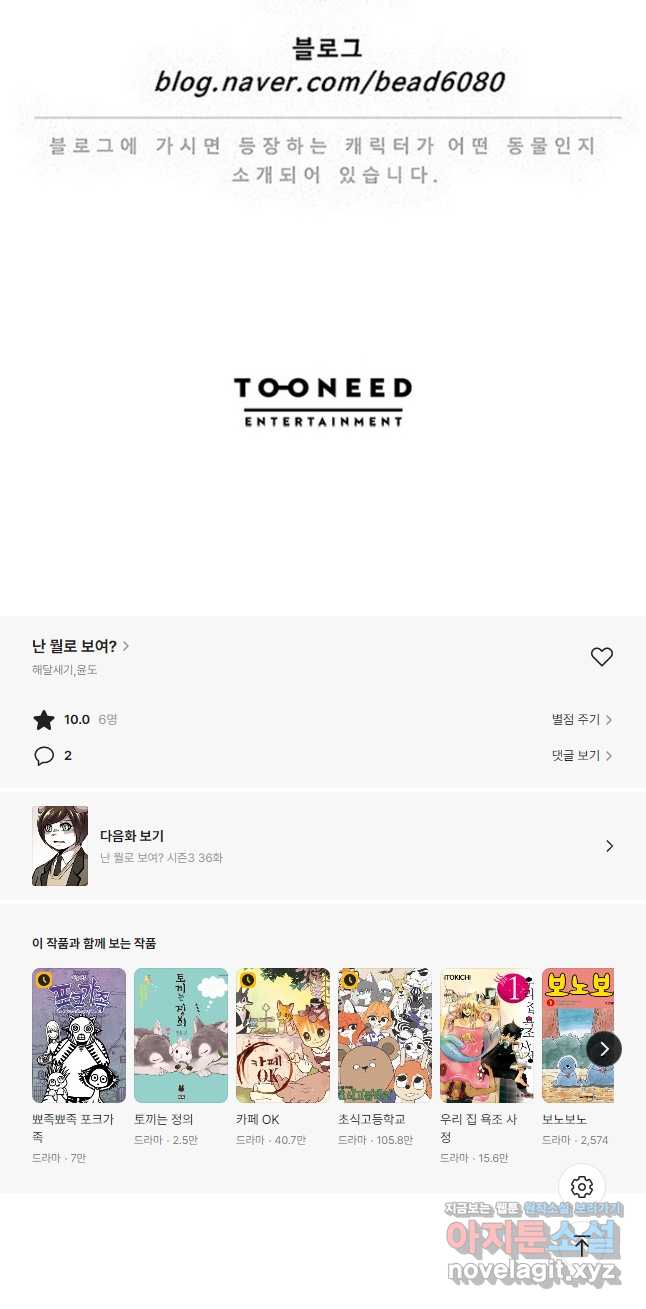Open 초식고등학교 webtoon
The width and height of the screenshot is (646, 1309).
385,1035
